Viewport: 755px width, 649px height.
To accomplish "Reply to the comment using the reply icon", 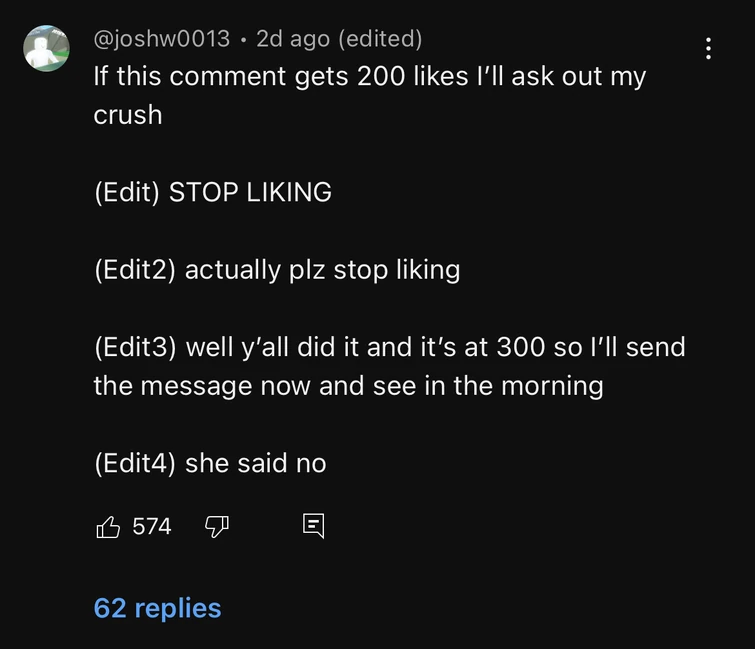I will click(x=313, y=526).
